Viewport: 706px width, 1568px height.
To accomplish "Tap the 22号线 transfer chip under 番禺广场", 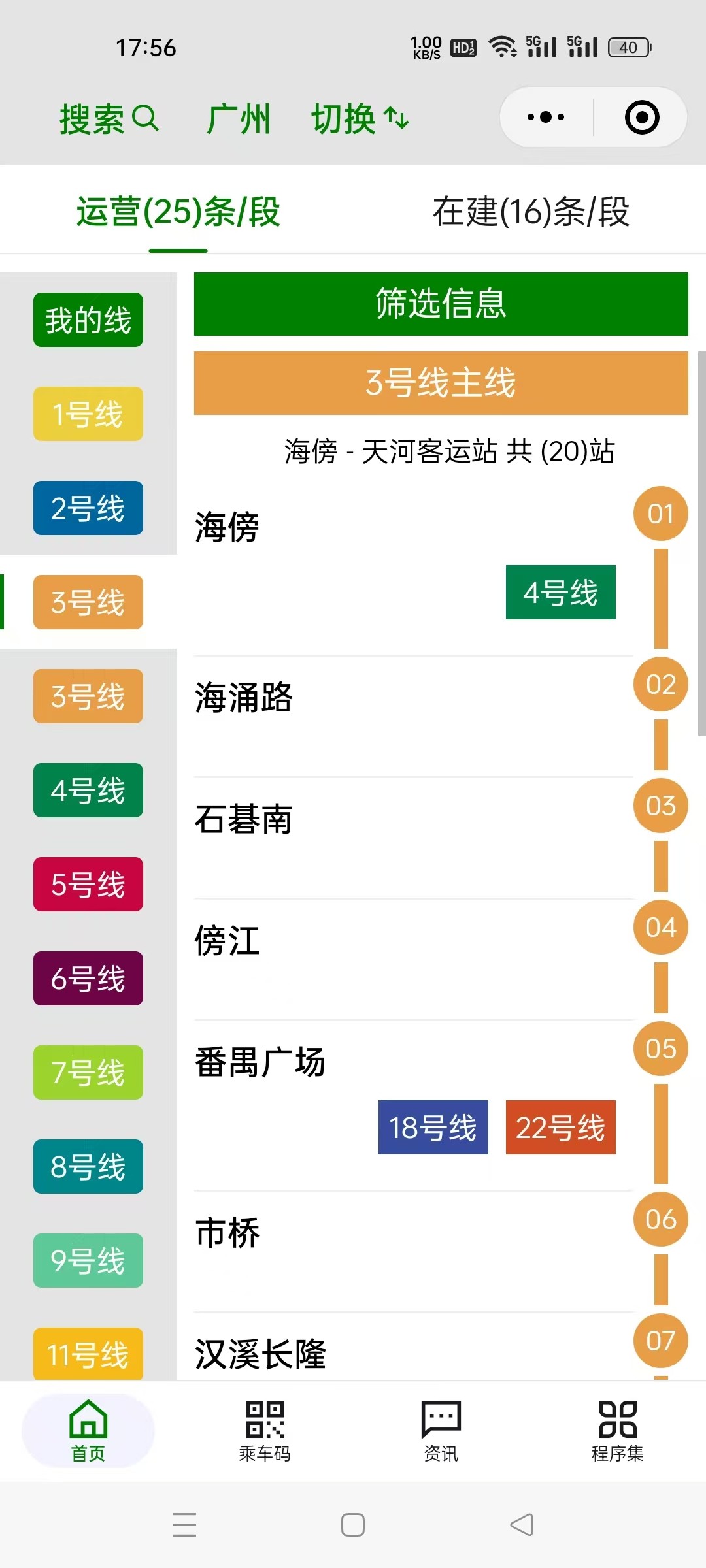I will (560, 1128).
